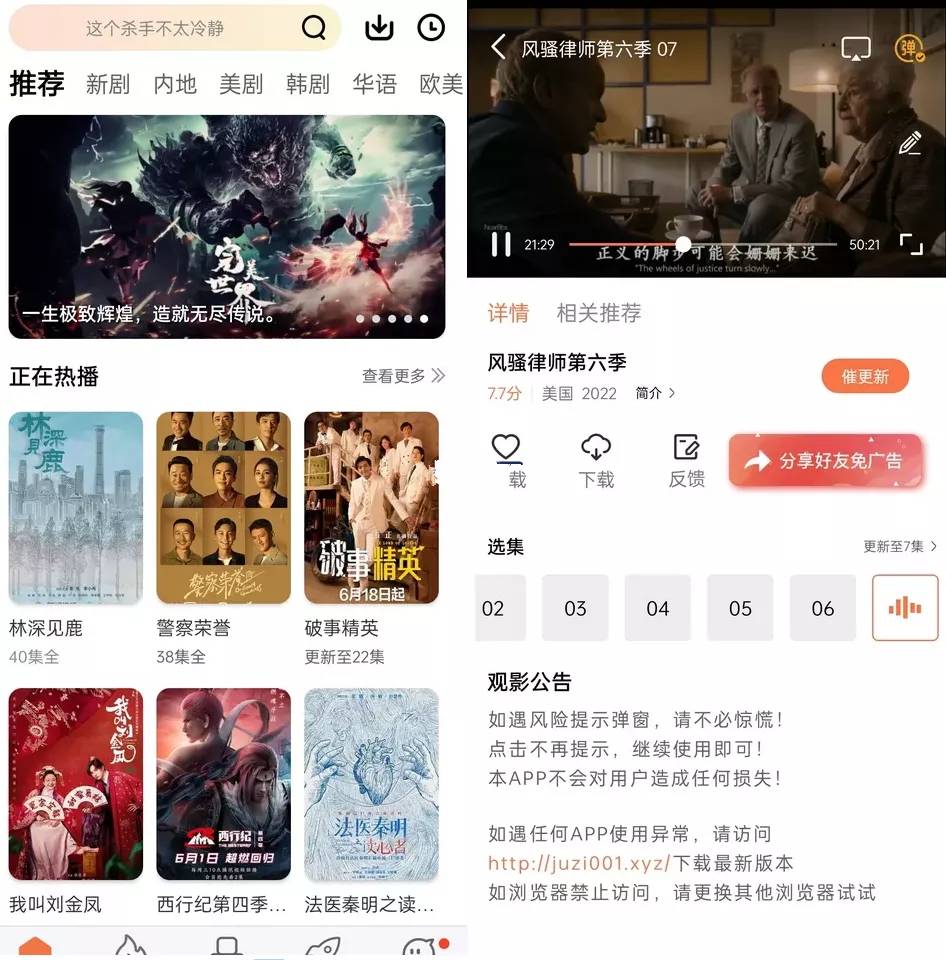The image size is (946, 960).
Task: Click the search magnifier icon
Action: 313,27
